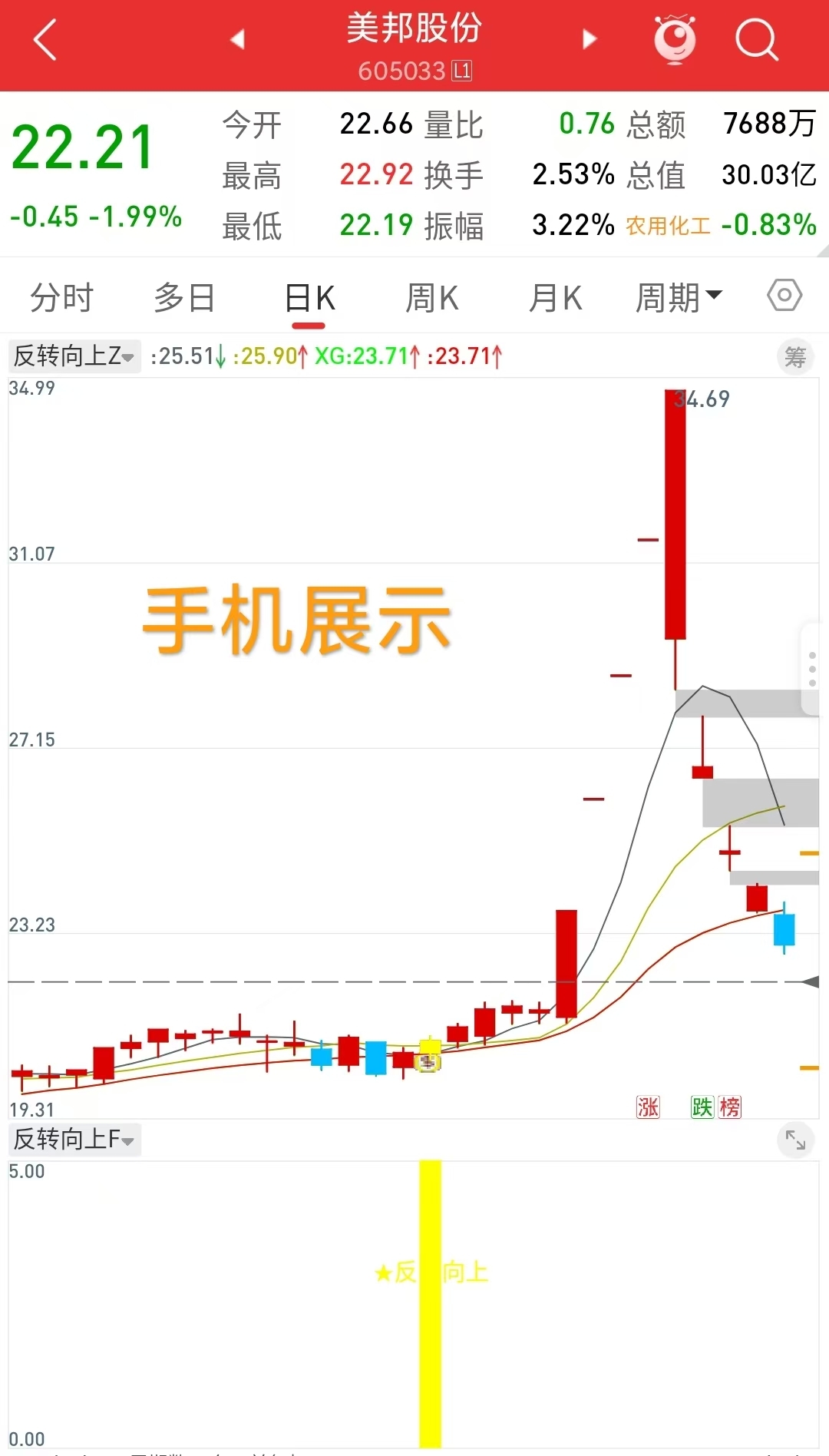Open the 筹 chip distribution button
Image resolution: width=829 pixels, height=1456 pixels.
(x=795, y=356)
